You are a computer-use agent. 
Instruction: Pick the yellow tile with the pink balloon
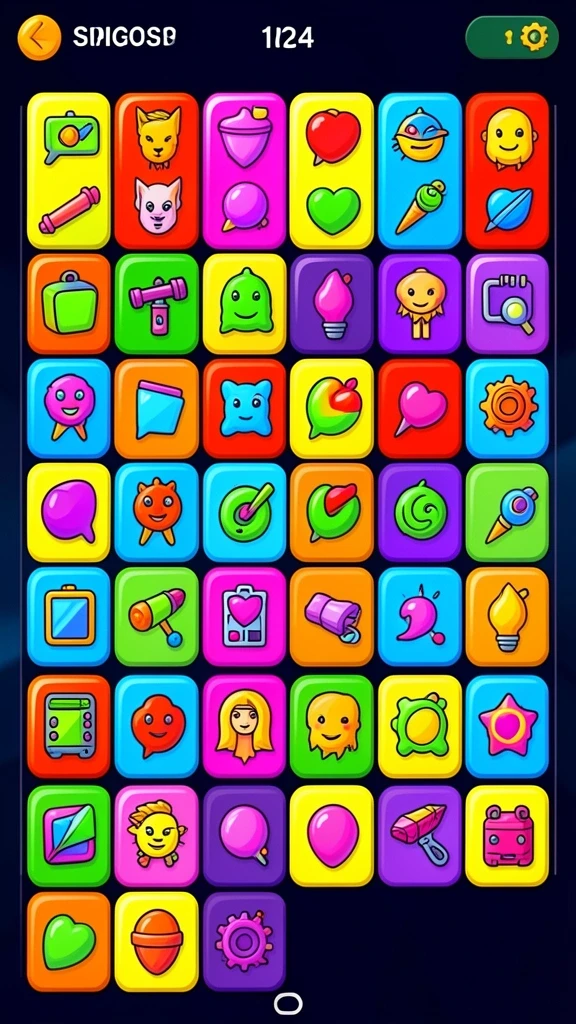point(332,835)
